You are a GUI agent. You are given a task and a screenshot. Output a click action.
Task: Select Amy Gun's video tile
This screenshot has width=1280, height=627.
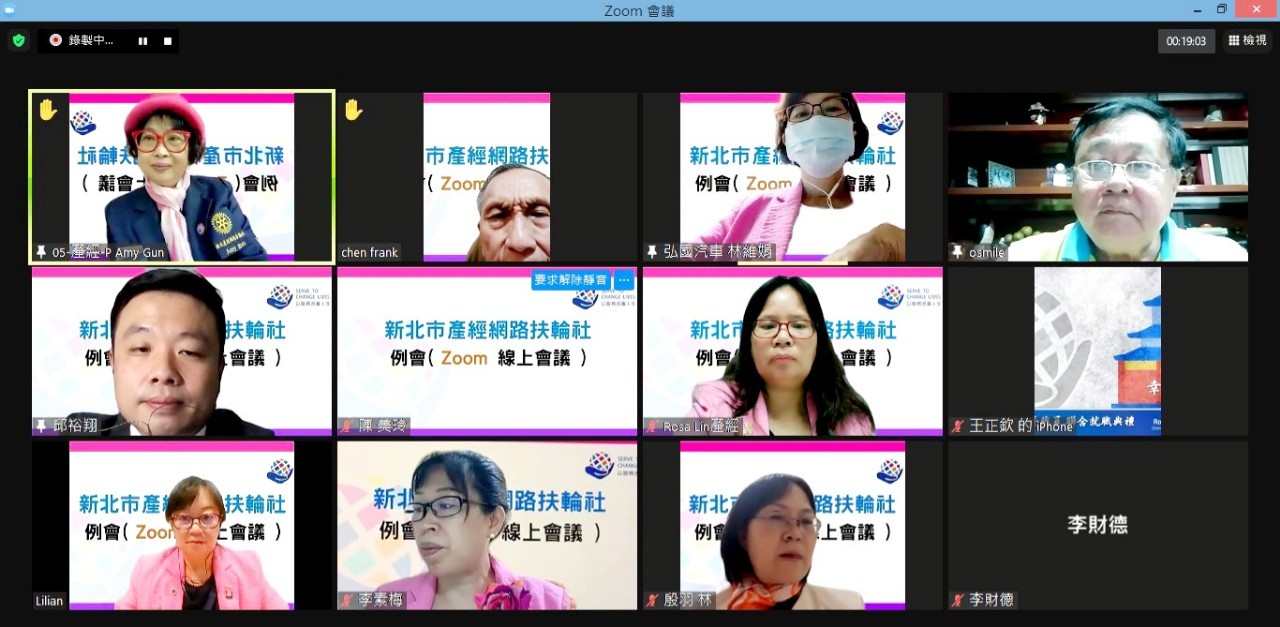tap(181, 177)
